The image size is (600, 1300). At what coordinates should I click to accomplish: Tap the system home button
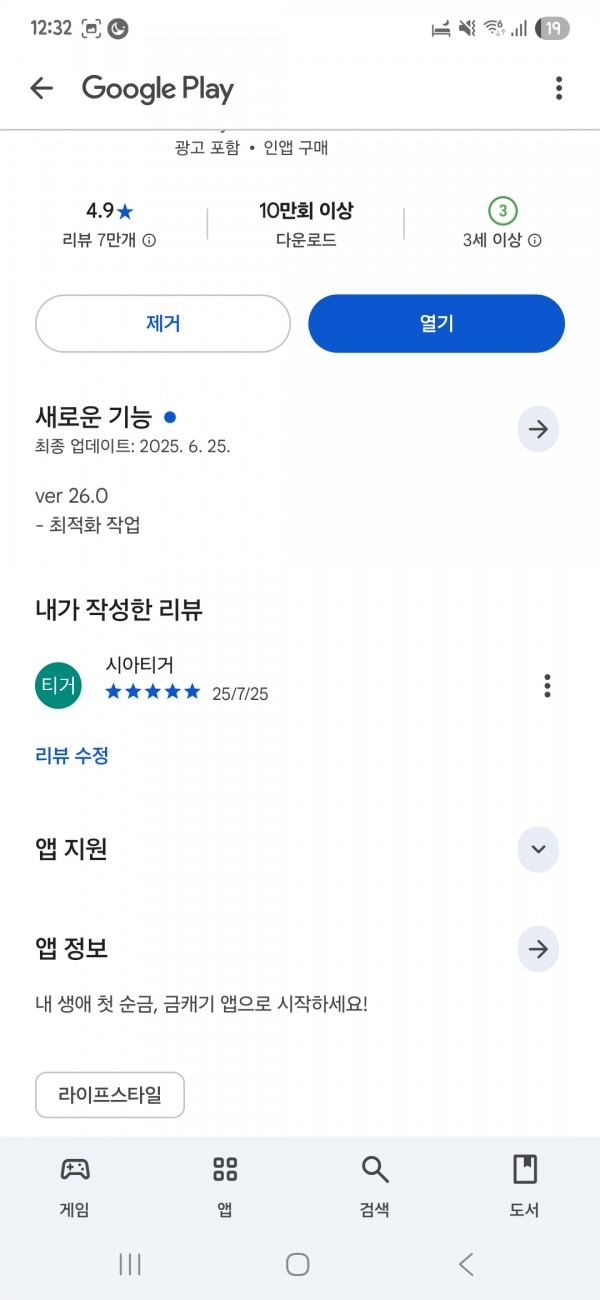[298, 1264]
